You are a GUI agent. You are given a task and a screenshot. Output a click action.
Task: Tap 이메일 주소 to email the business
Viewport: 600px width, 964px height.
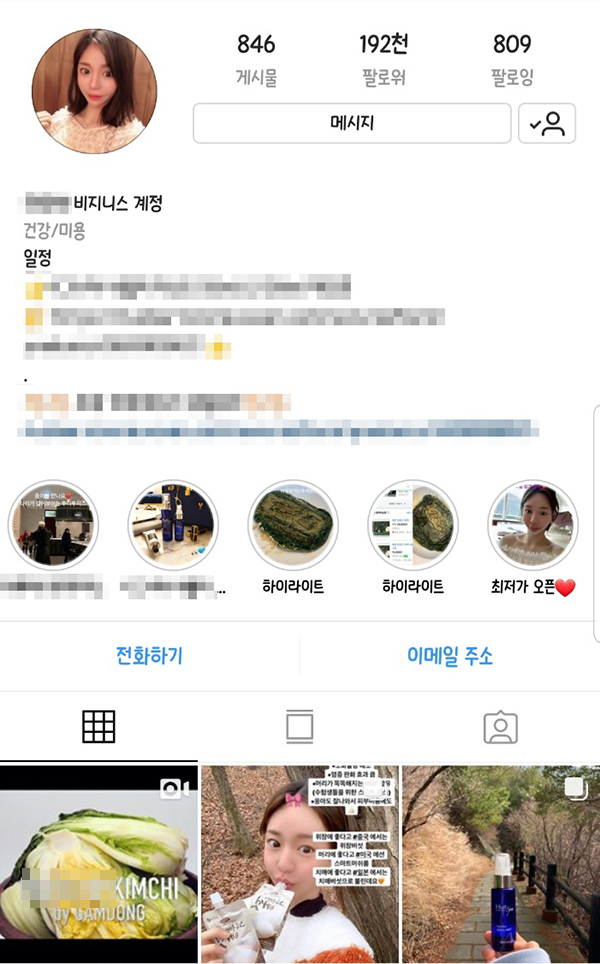(449, 657)
